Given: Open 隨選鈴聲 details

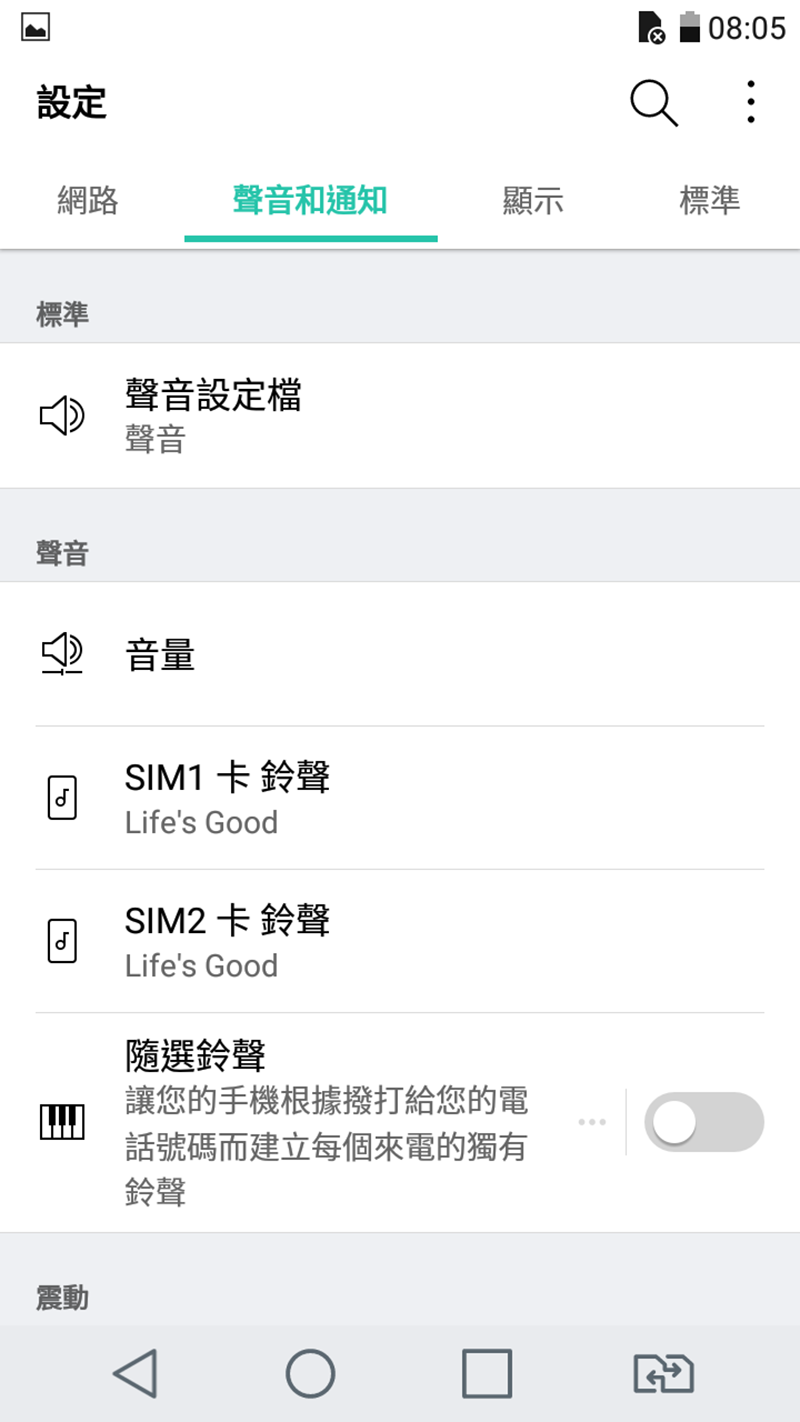Looking at the screenshot, I should [310, 1122].
